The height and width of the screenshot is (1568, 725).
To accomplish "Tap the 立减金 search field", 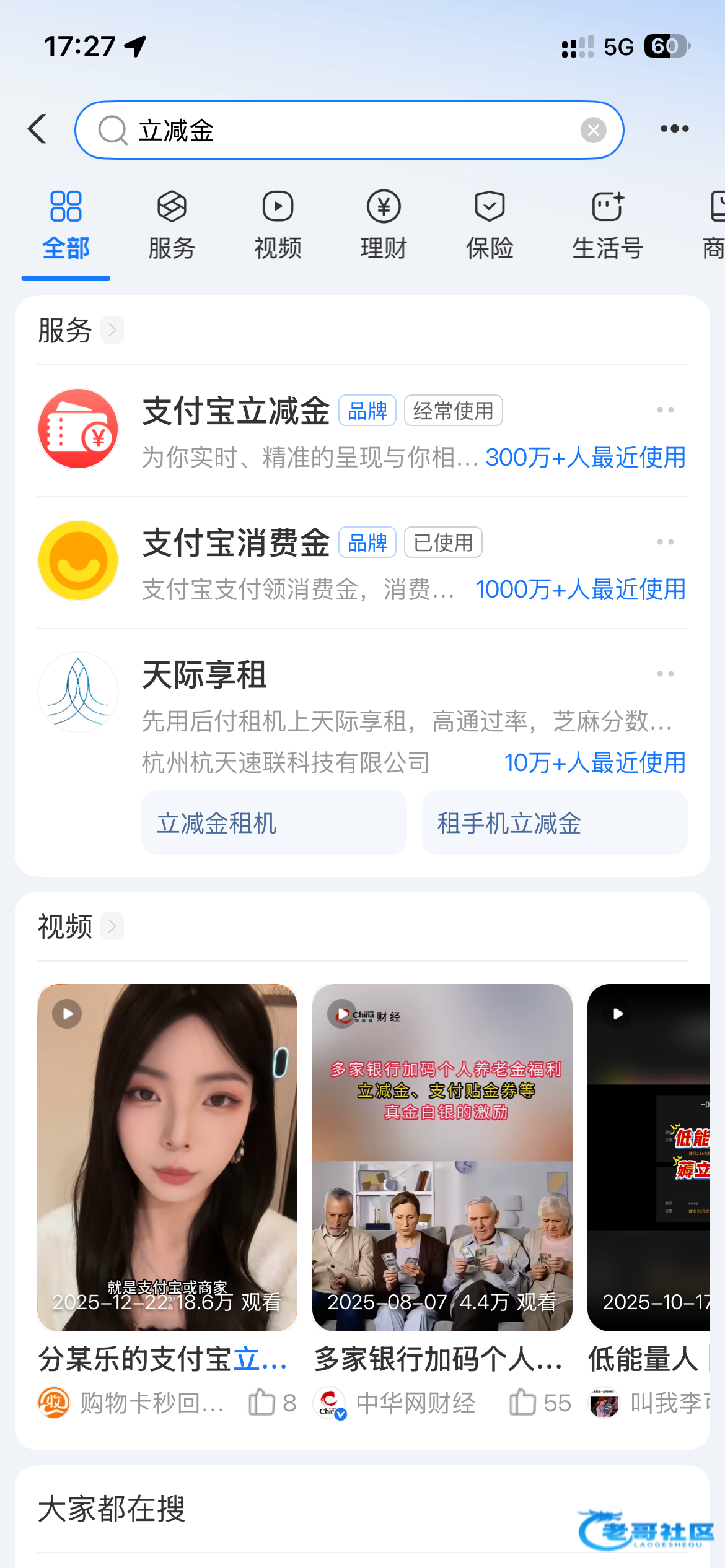I will click(347, 131).
